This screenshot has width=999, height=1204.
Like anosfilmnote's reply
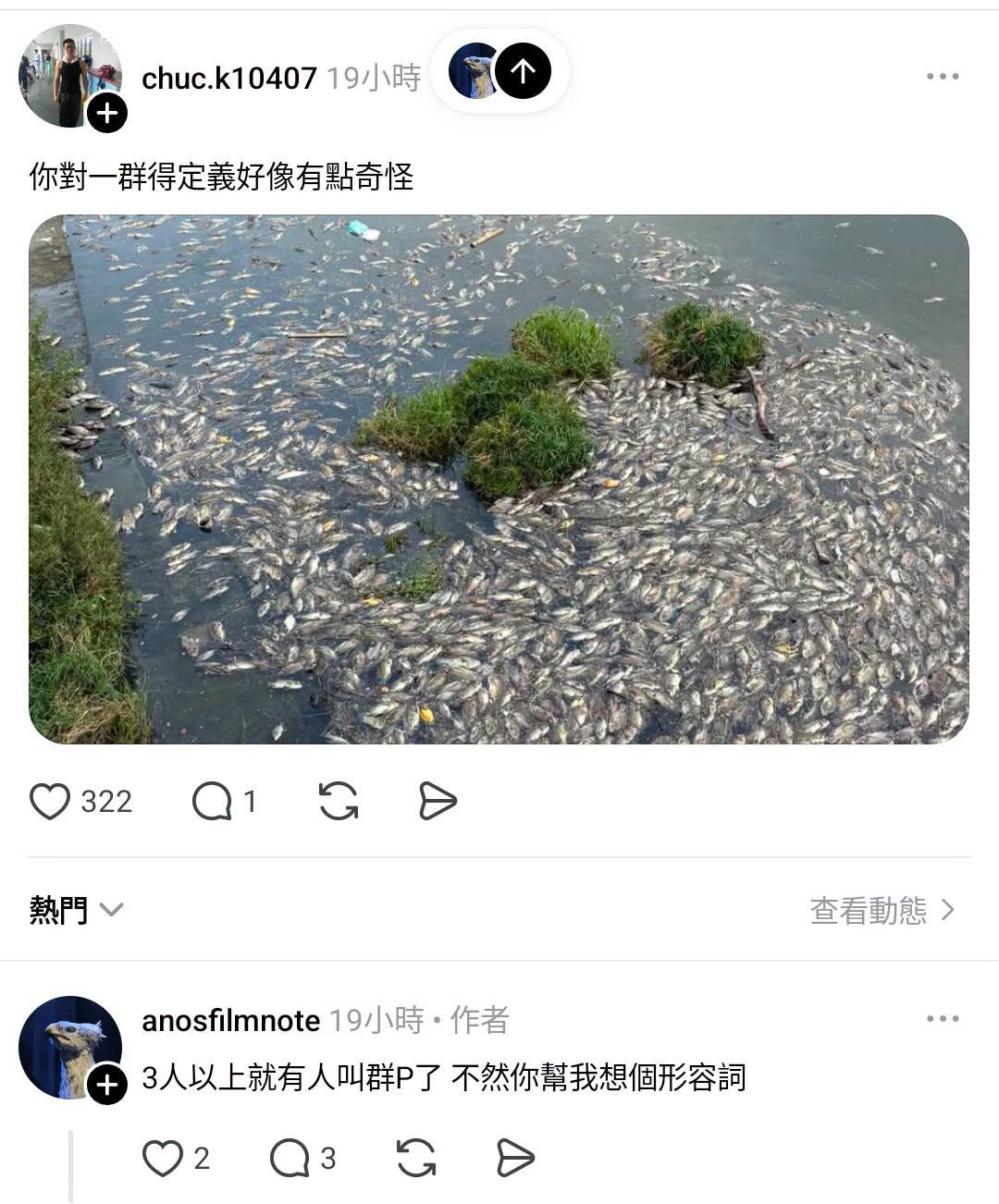pyautogui.click(x=163, y=1158)
